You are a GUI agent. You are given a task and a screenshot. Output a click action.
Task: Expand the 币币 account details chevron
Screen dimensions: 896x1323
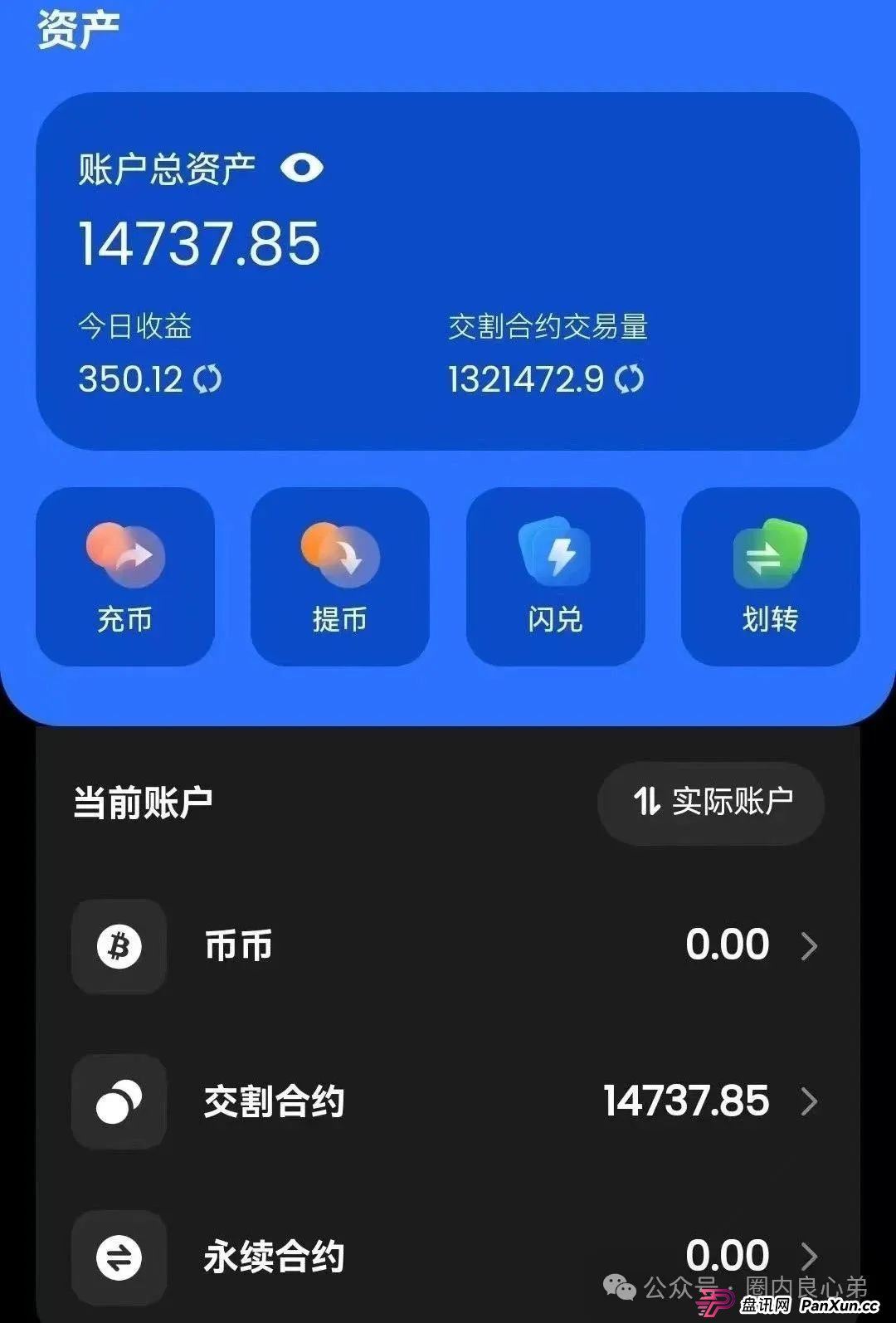tap(809, 946)
